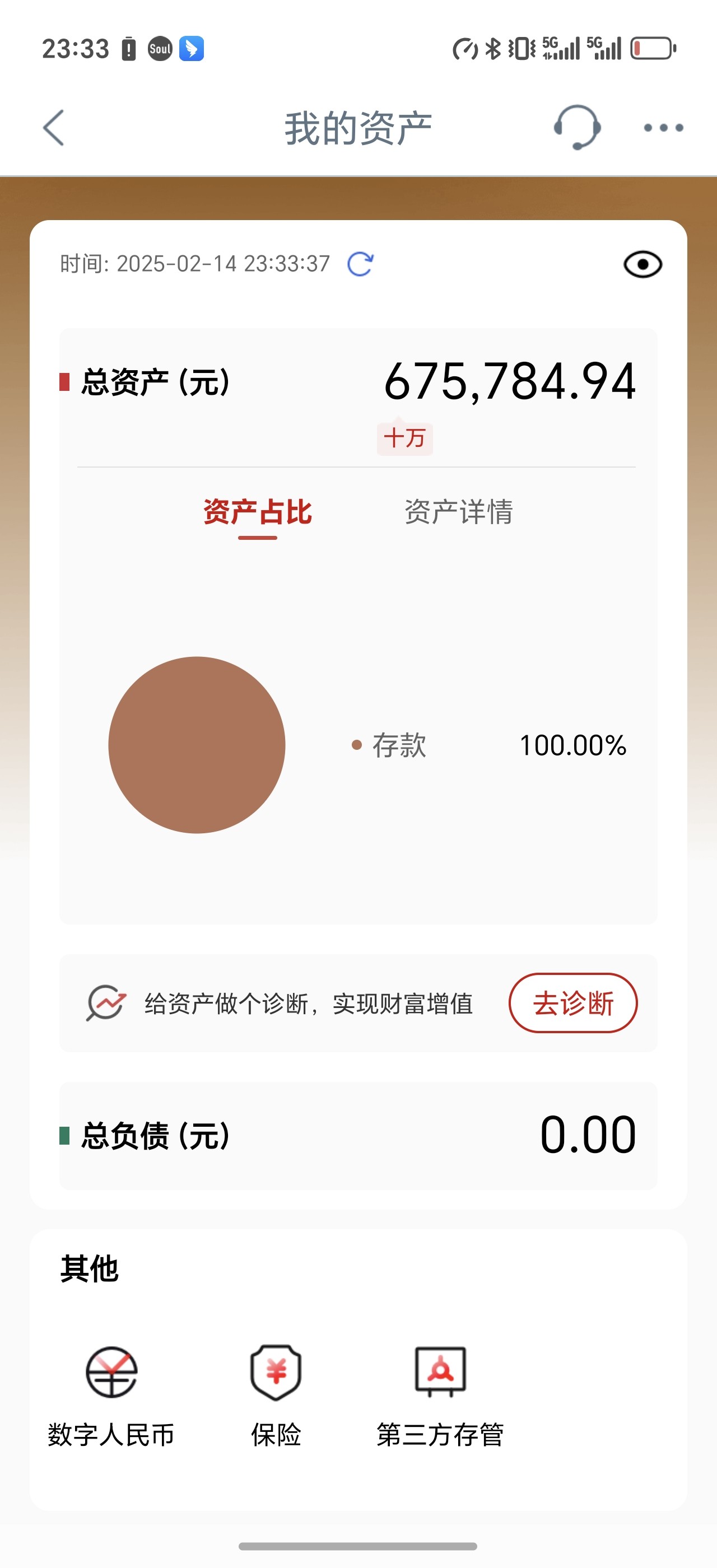Go back from 我的资产 page

[54, 128]
